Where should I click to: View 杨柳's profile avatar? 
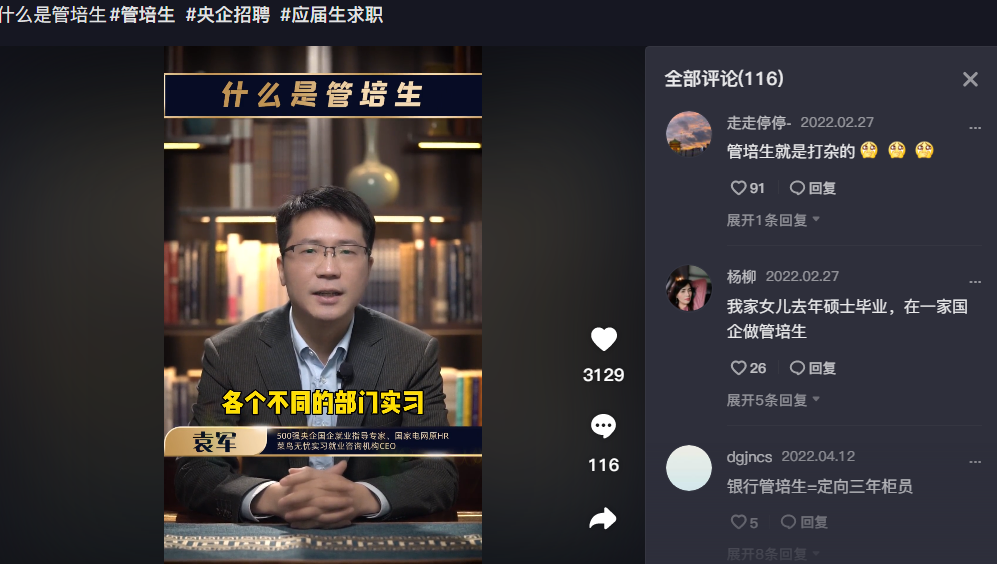[x=689, y=288]
